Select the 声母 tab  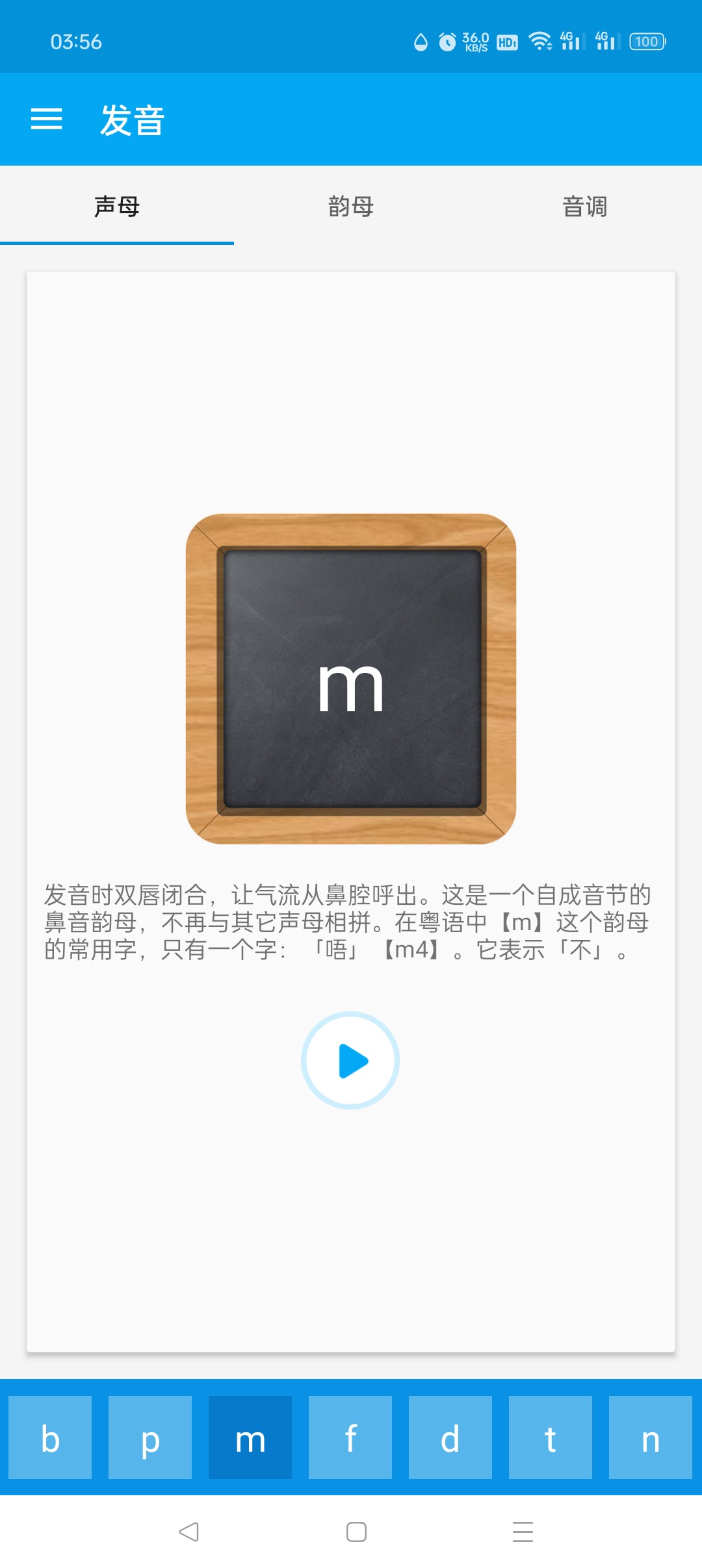point(117,207)
